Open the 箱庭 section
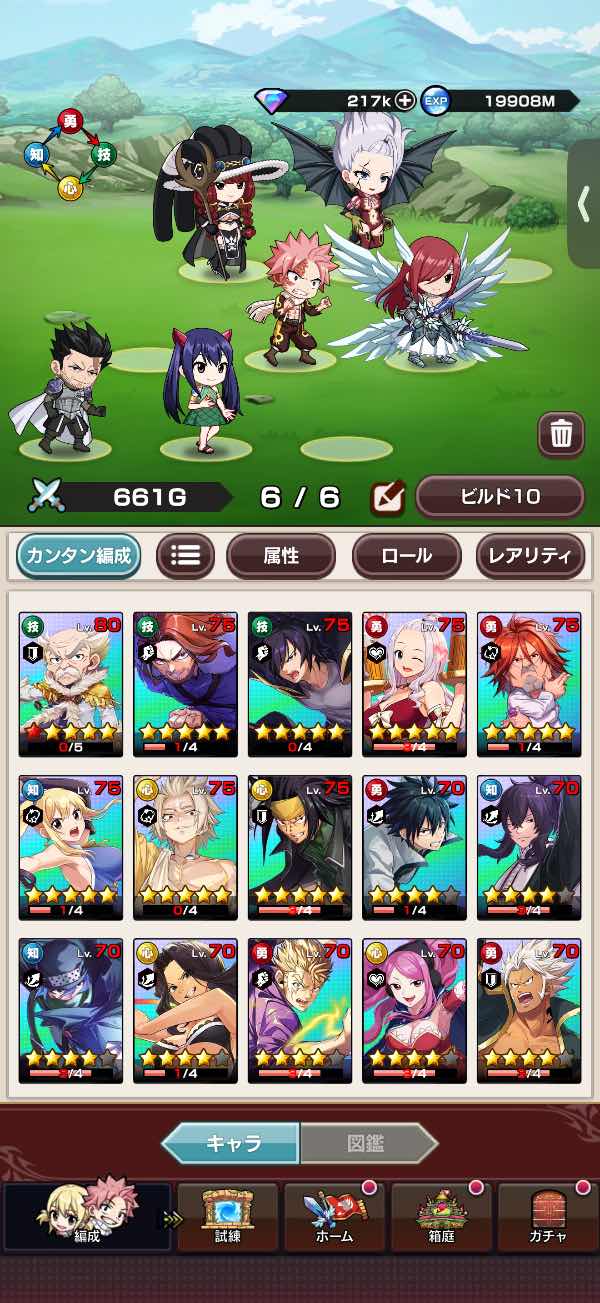Screen dimensions: 600x1303 point(440,1217)
